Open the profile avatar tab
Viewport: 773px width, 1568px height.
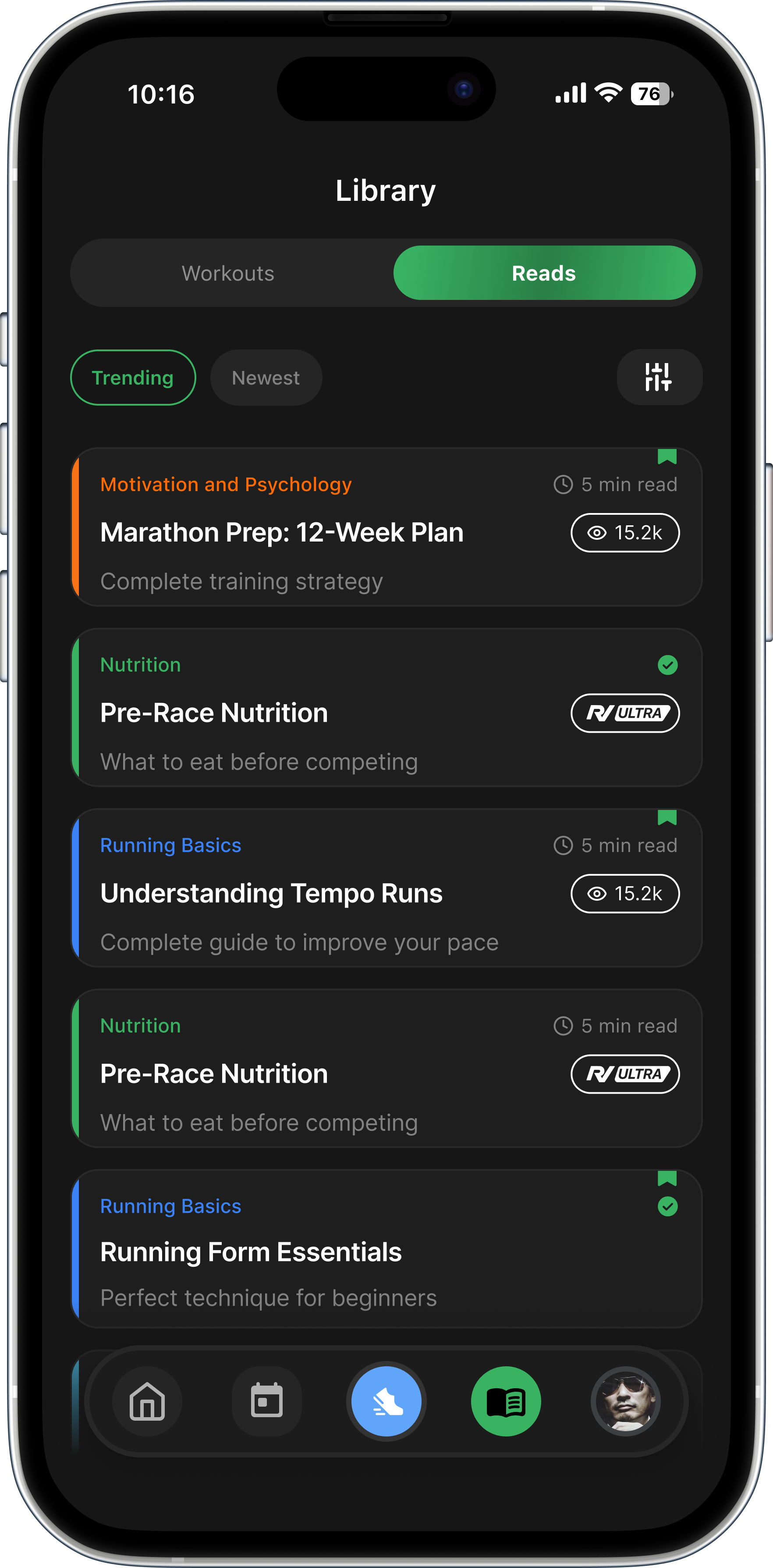[625, 1401]
